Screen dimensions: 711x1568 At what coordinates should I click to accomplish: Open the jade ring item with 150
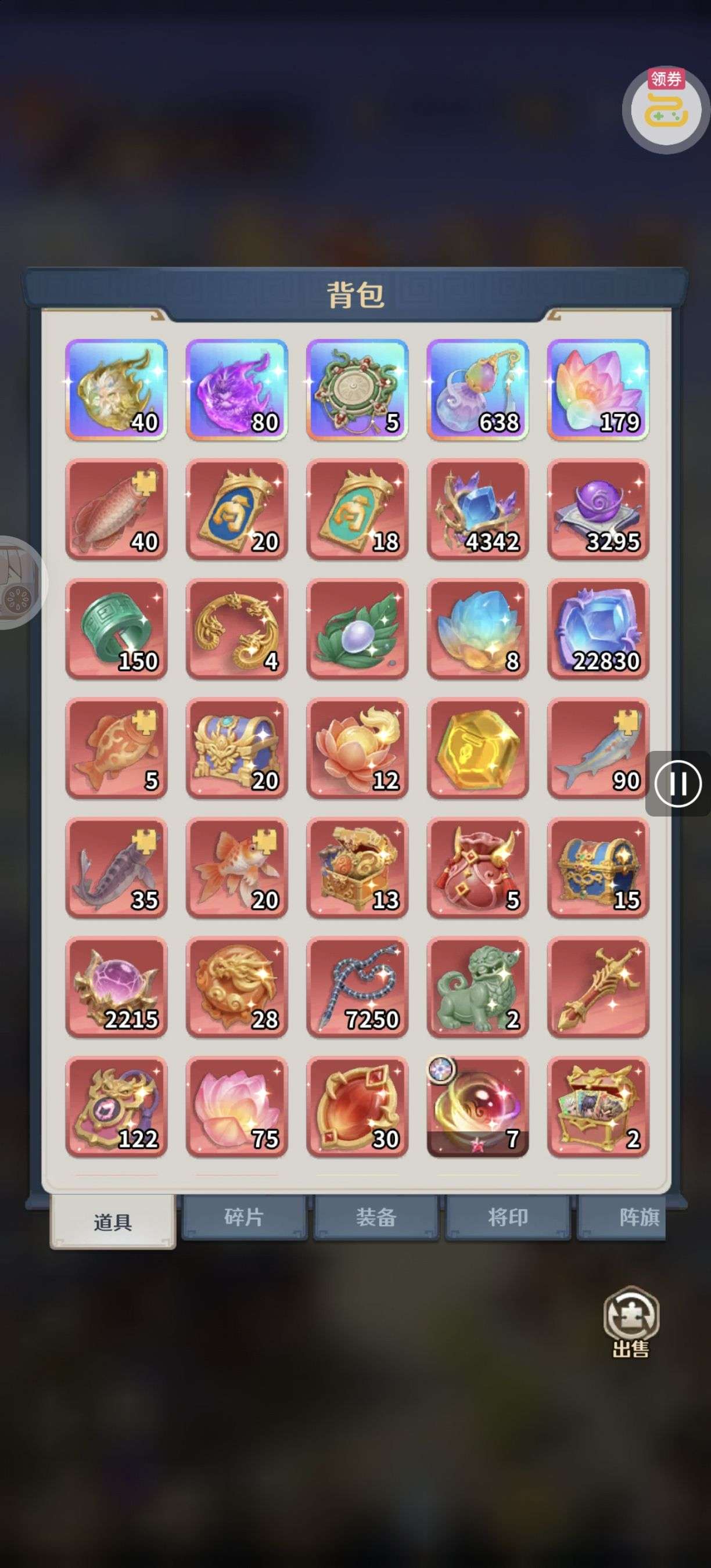click(116, 628)
